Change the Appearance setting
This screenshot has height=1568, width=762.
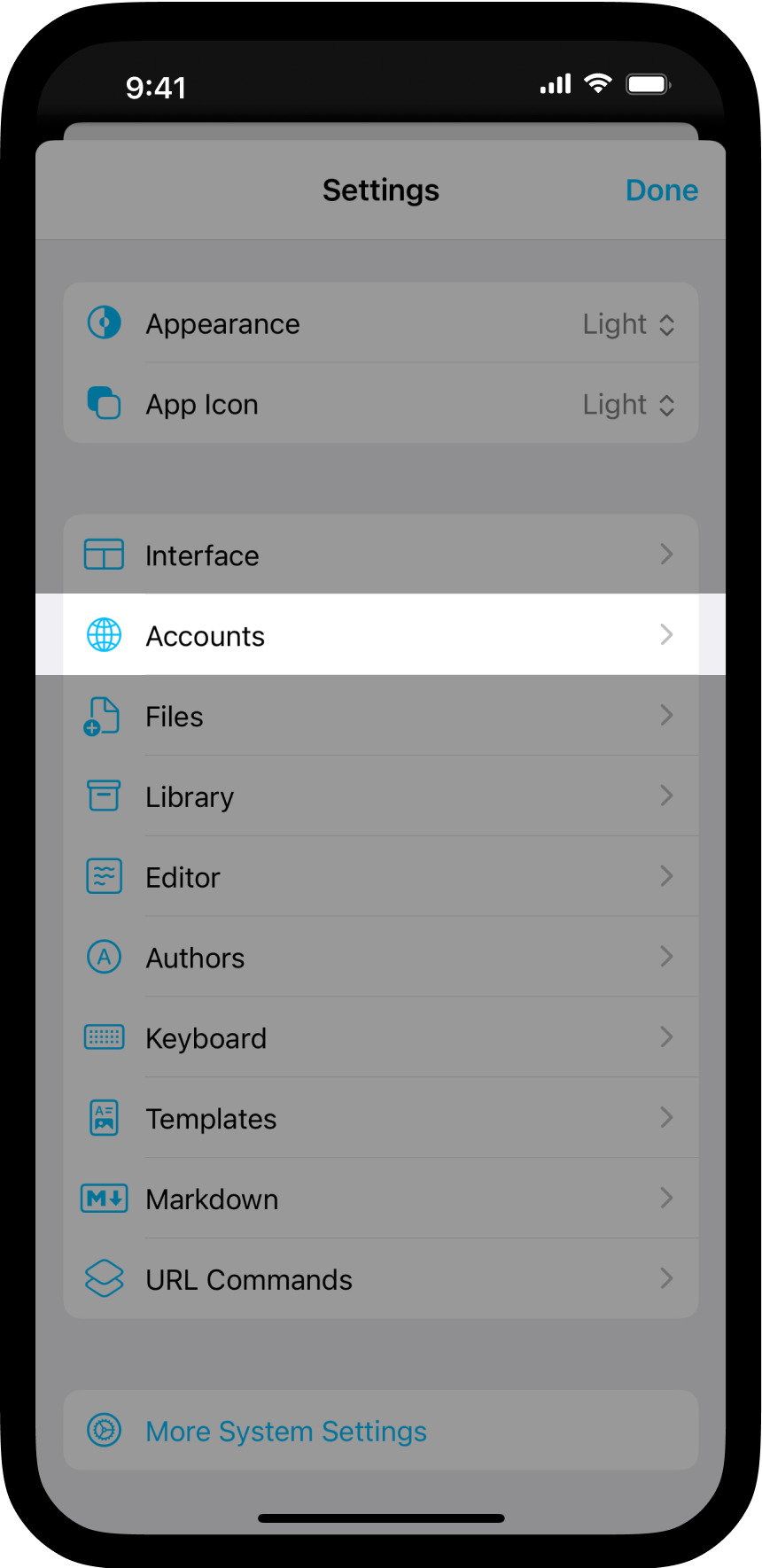(x=381, y=323)
